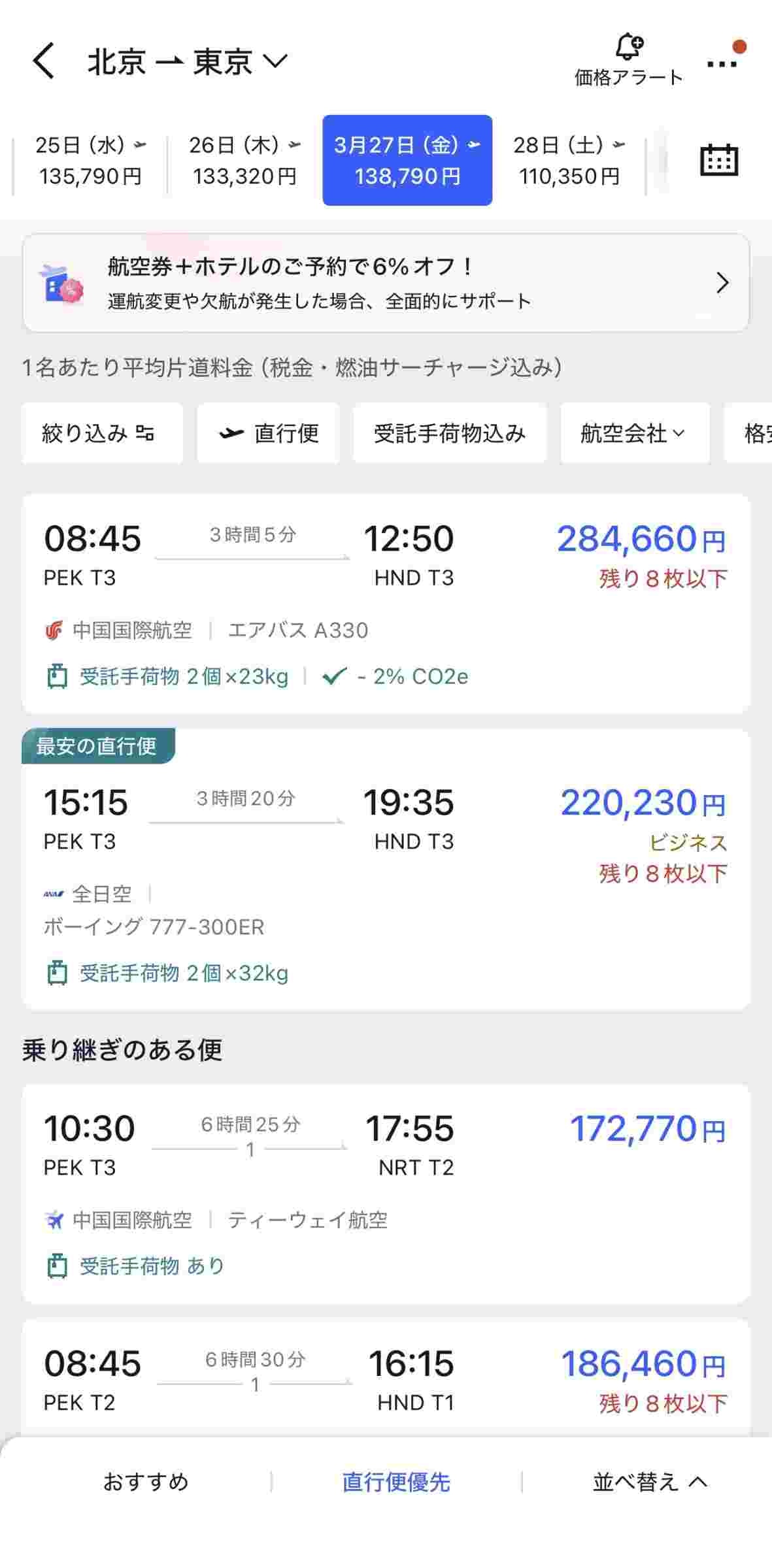The image size is (772, 1568).
Task: Open the 航空券+ホテル 6%オフ banner
Action: (386, 283)
